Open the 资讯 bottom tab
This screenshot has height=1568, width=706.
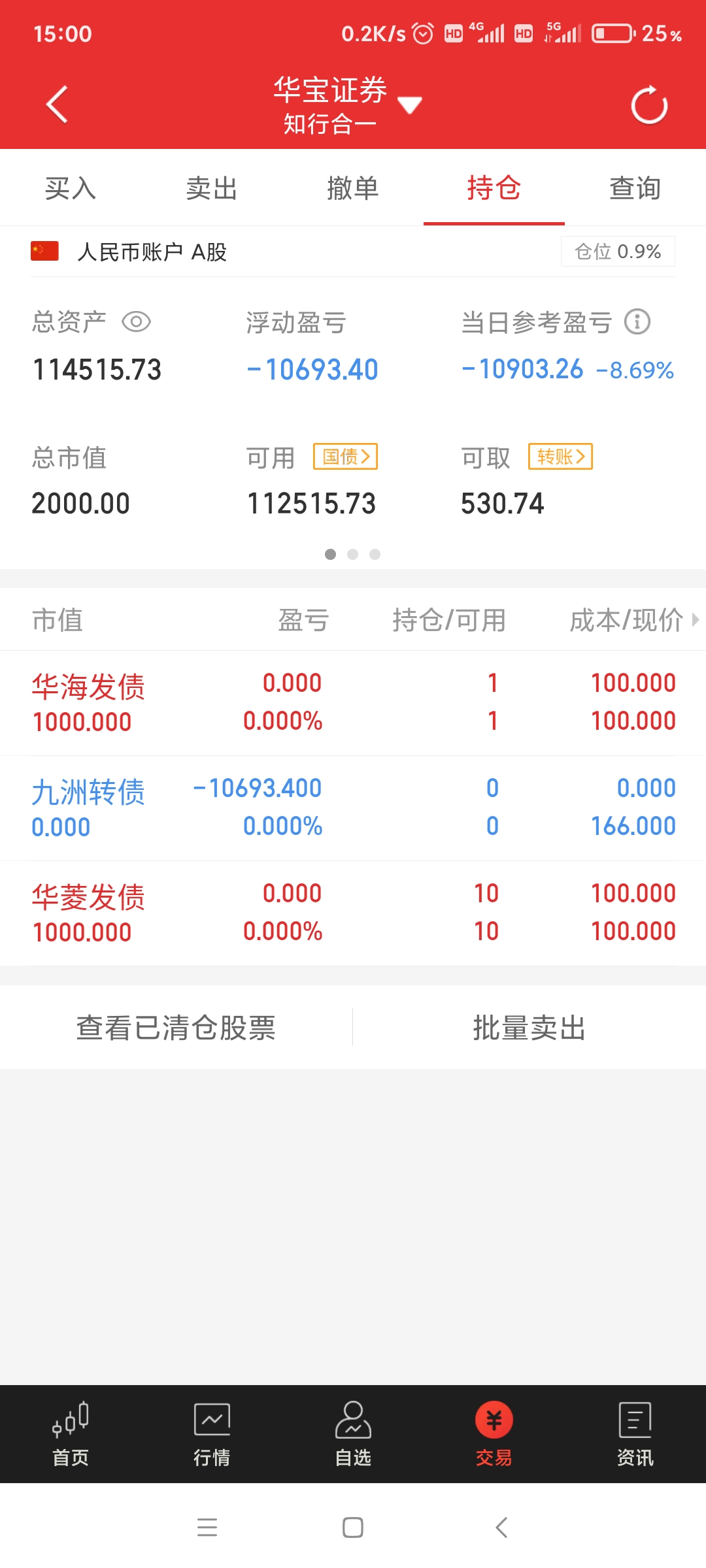635,1434
